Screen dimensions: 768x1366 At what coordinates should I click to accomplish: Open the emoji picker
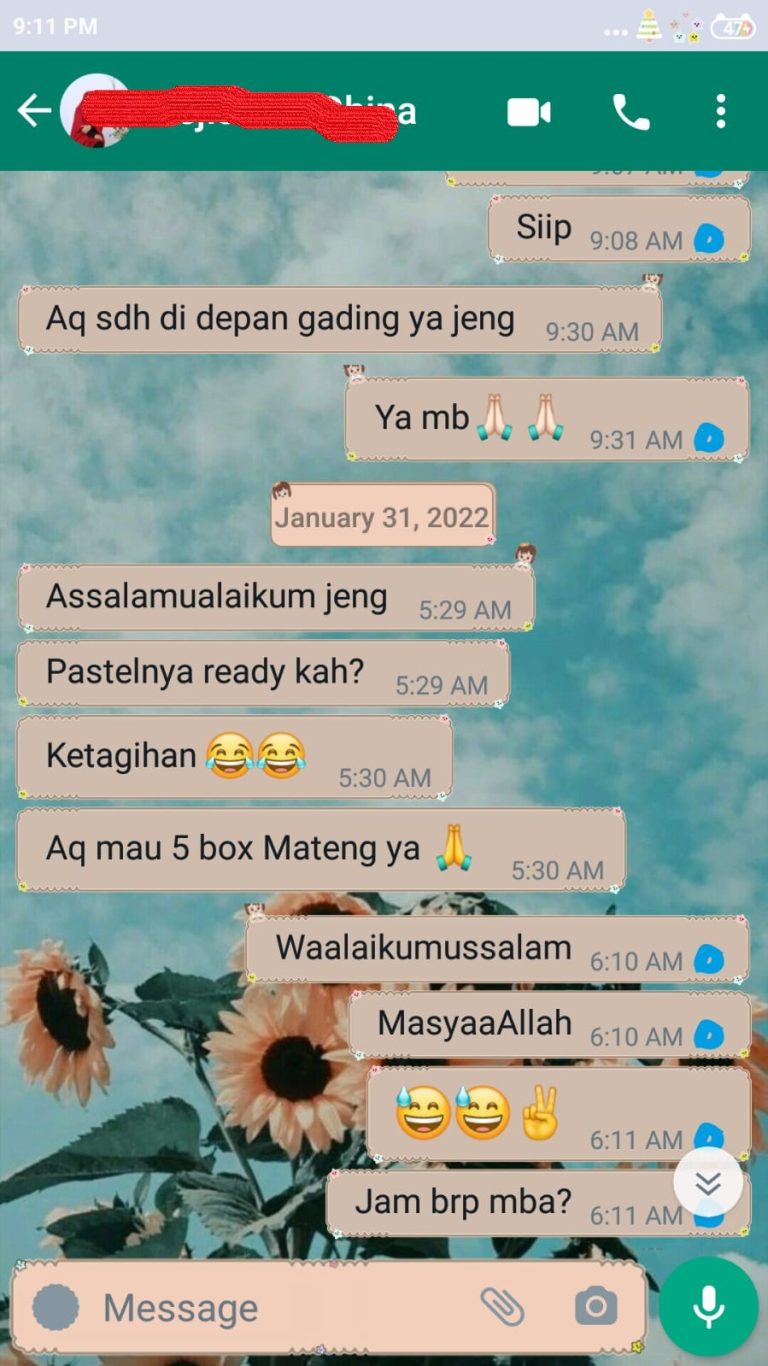[x=56, y=1307]
